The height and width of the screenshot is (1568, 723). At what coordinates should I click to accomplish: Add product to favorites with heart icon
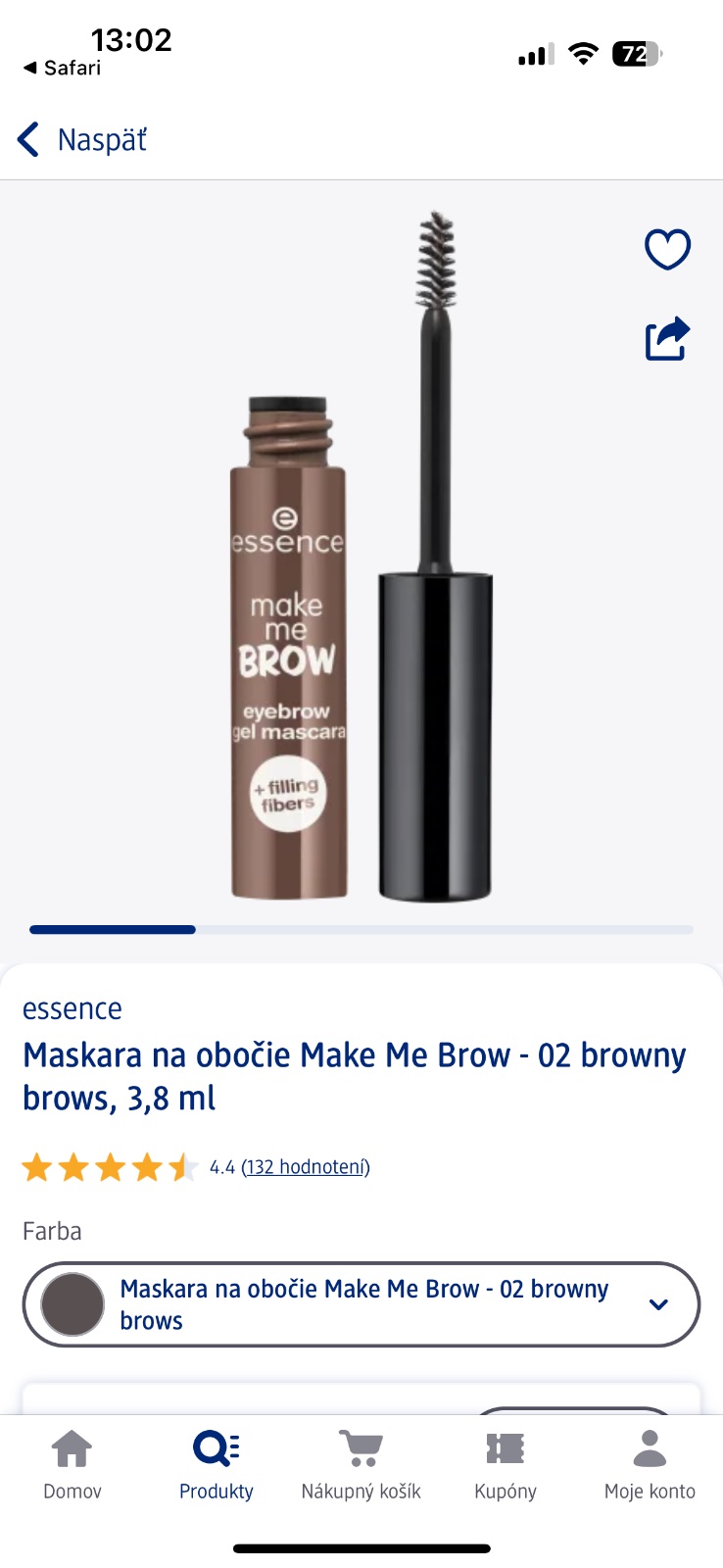(667, 249)
